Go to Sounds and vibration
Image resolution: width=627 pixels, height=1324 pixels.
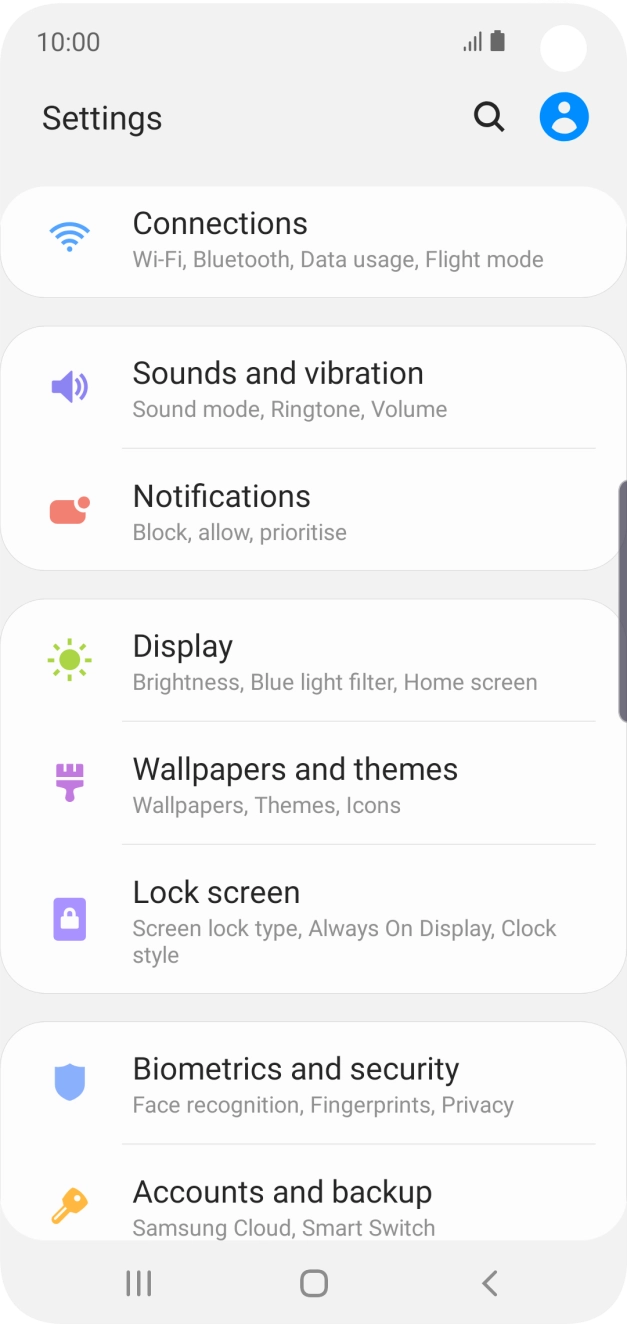[313, 388]
